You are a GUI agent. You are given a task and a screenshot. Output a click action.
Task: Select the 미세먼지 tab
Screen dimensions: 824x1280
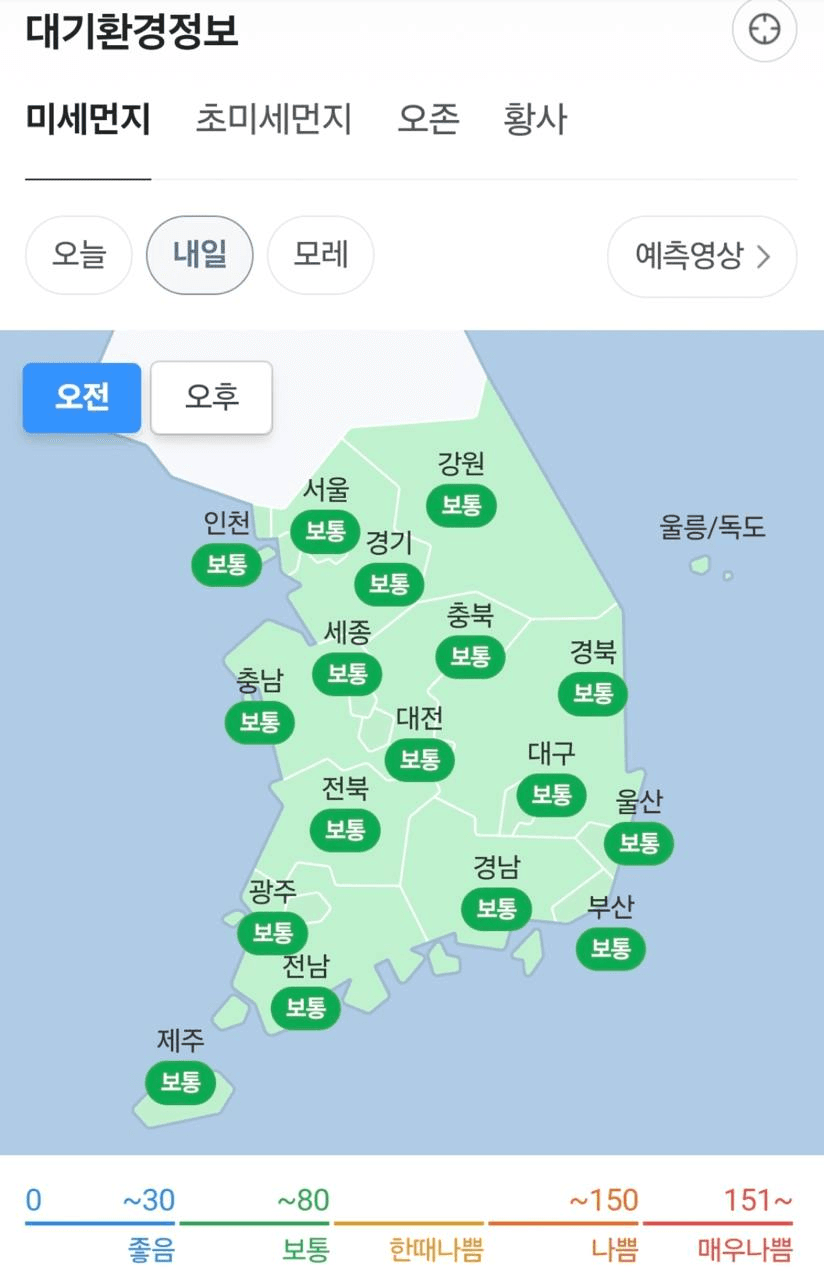pyautogui.click(x=88, y=119)
